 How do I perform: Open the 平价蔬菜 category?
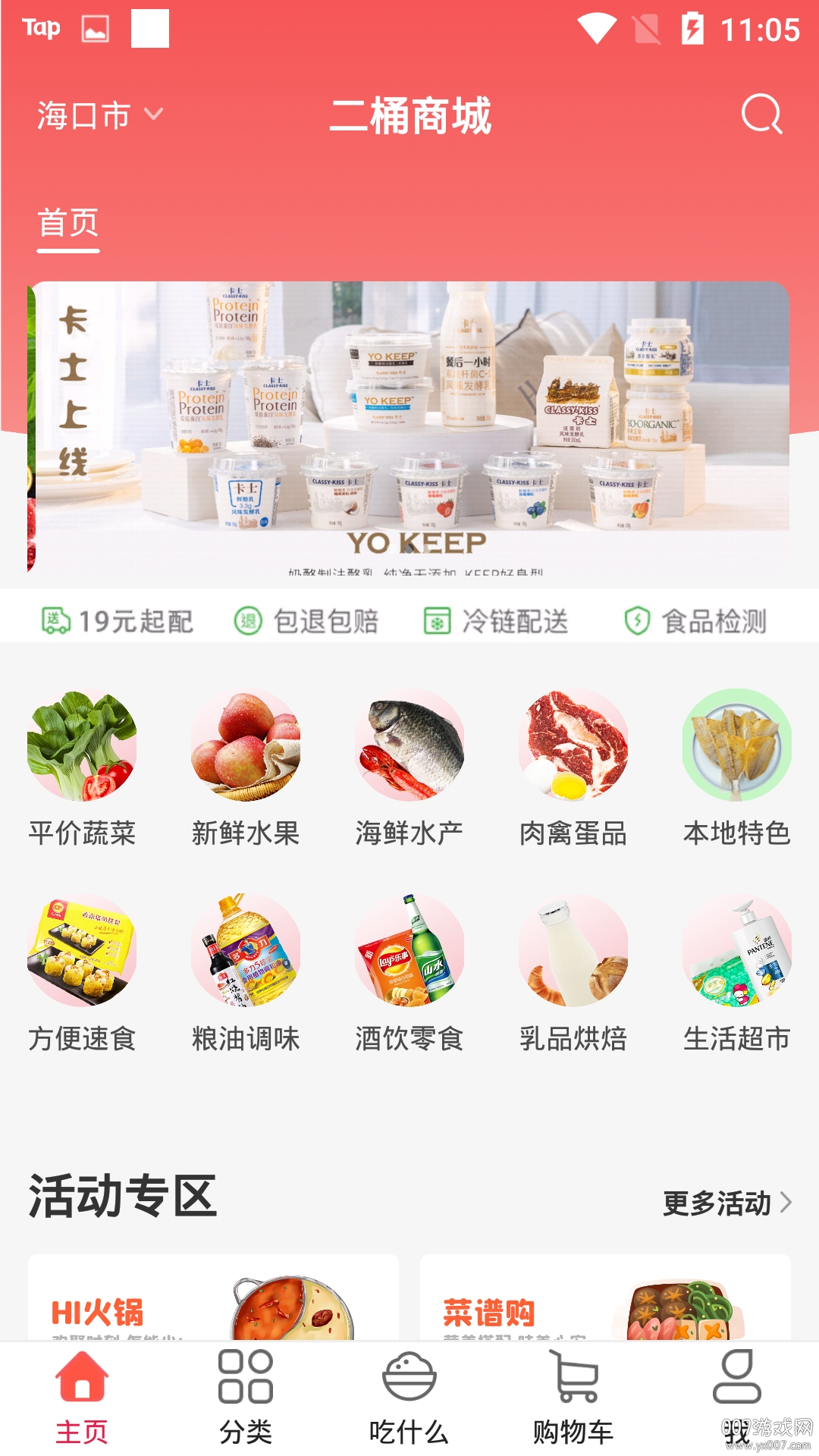pyautogui.click(x=82, y=766)
